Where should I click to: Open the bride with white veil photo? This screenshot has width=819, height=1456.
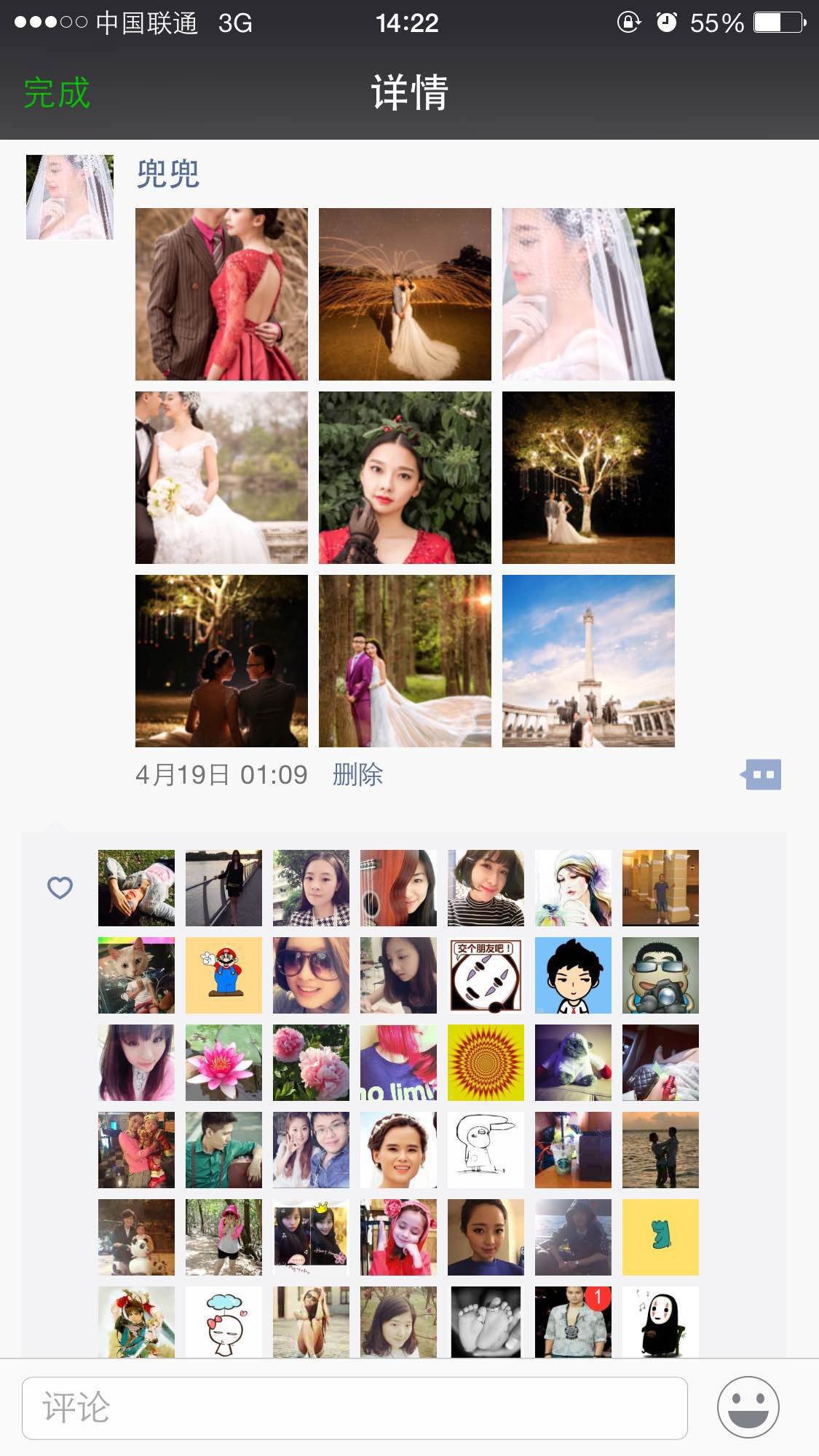click(x=588, y=294)
